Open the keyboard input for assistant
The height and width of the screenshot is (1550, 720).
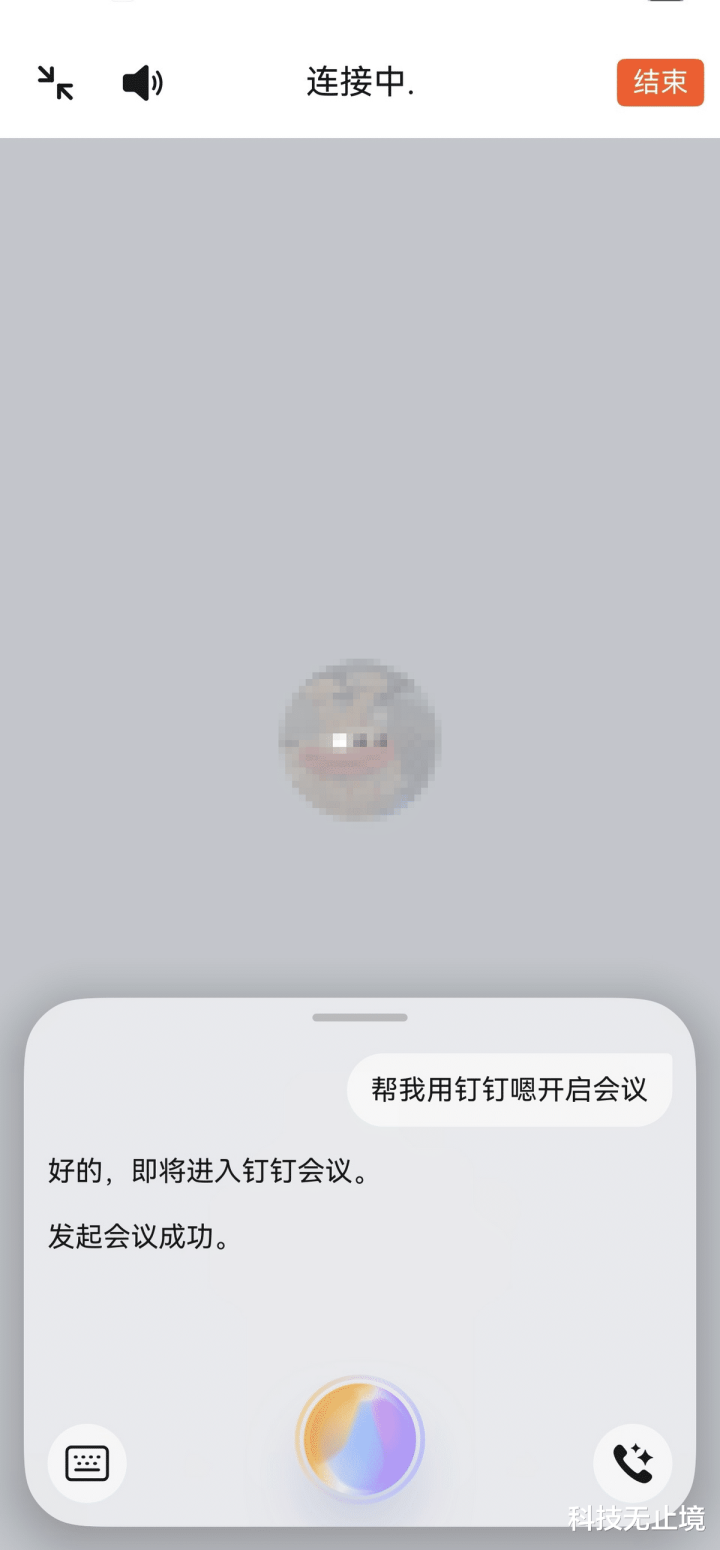(87, 1463)
